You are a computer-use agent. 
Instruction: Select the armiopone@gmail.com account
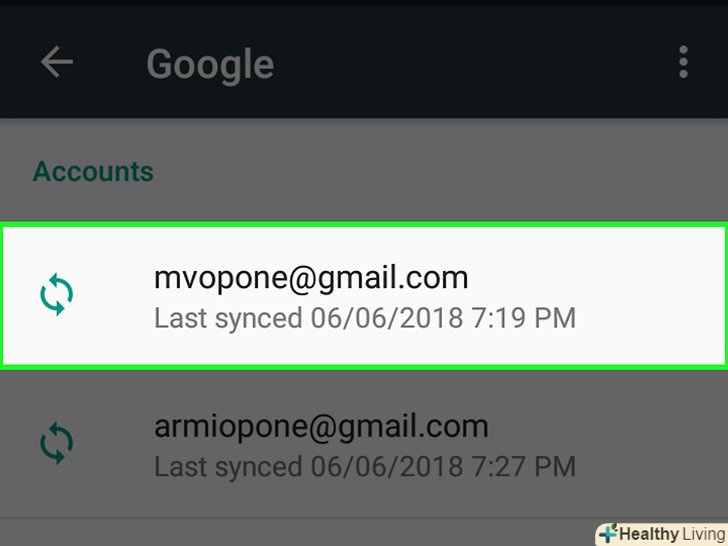[x=364, y=443]
